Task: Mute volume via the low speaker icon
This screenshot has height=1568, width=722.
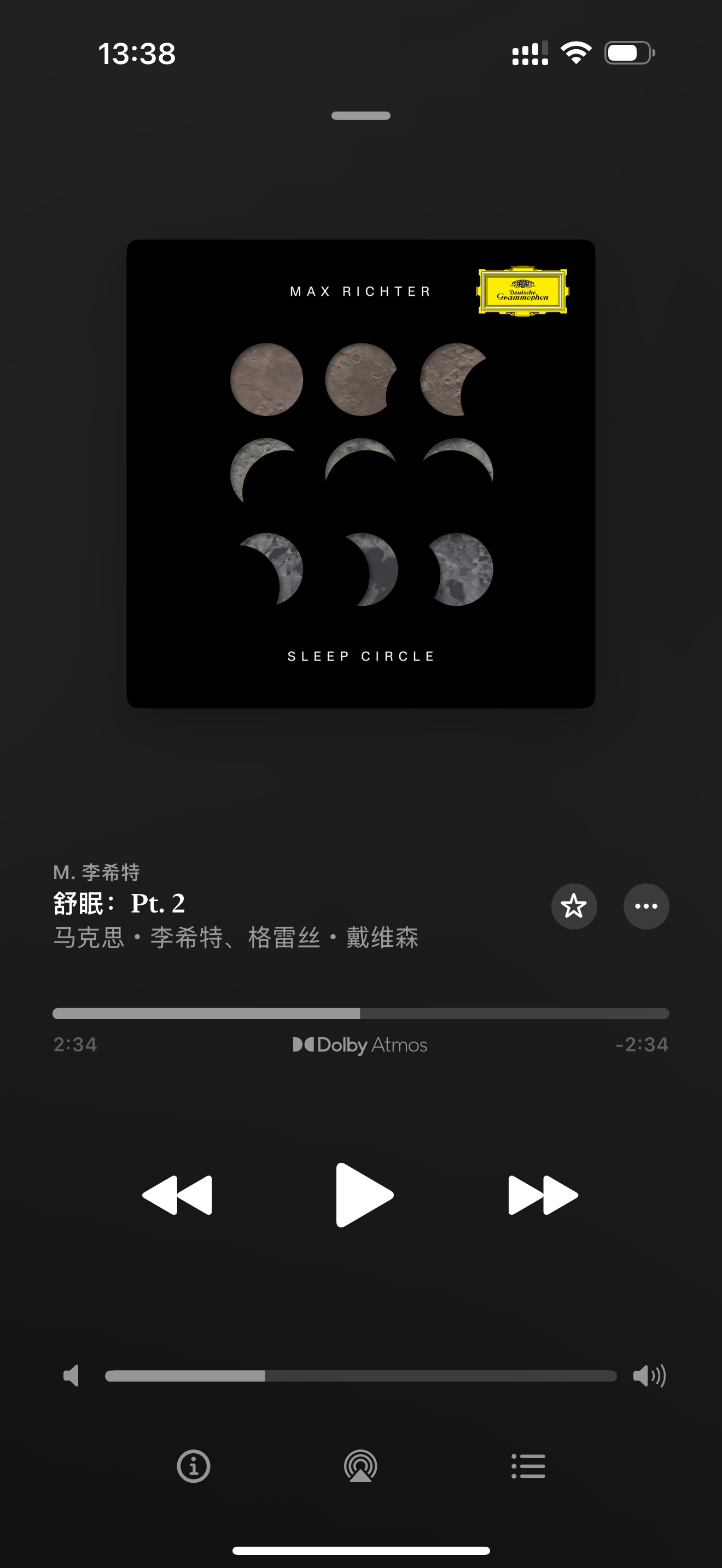Action: (x=71, y=1376)
